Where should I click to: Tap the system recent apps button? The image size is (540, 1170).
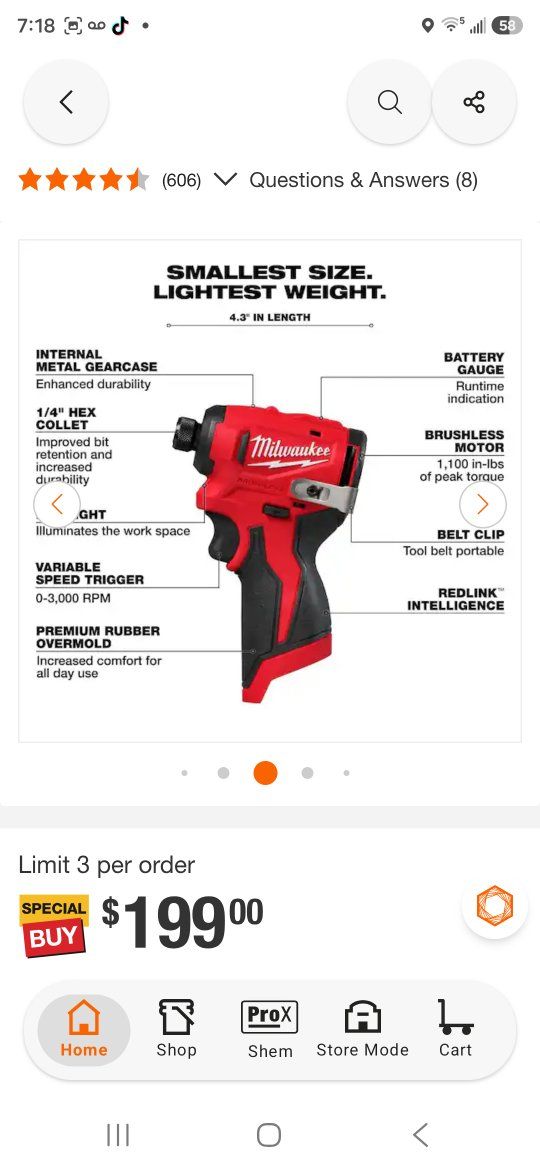pos(118,1135)
